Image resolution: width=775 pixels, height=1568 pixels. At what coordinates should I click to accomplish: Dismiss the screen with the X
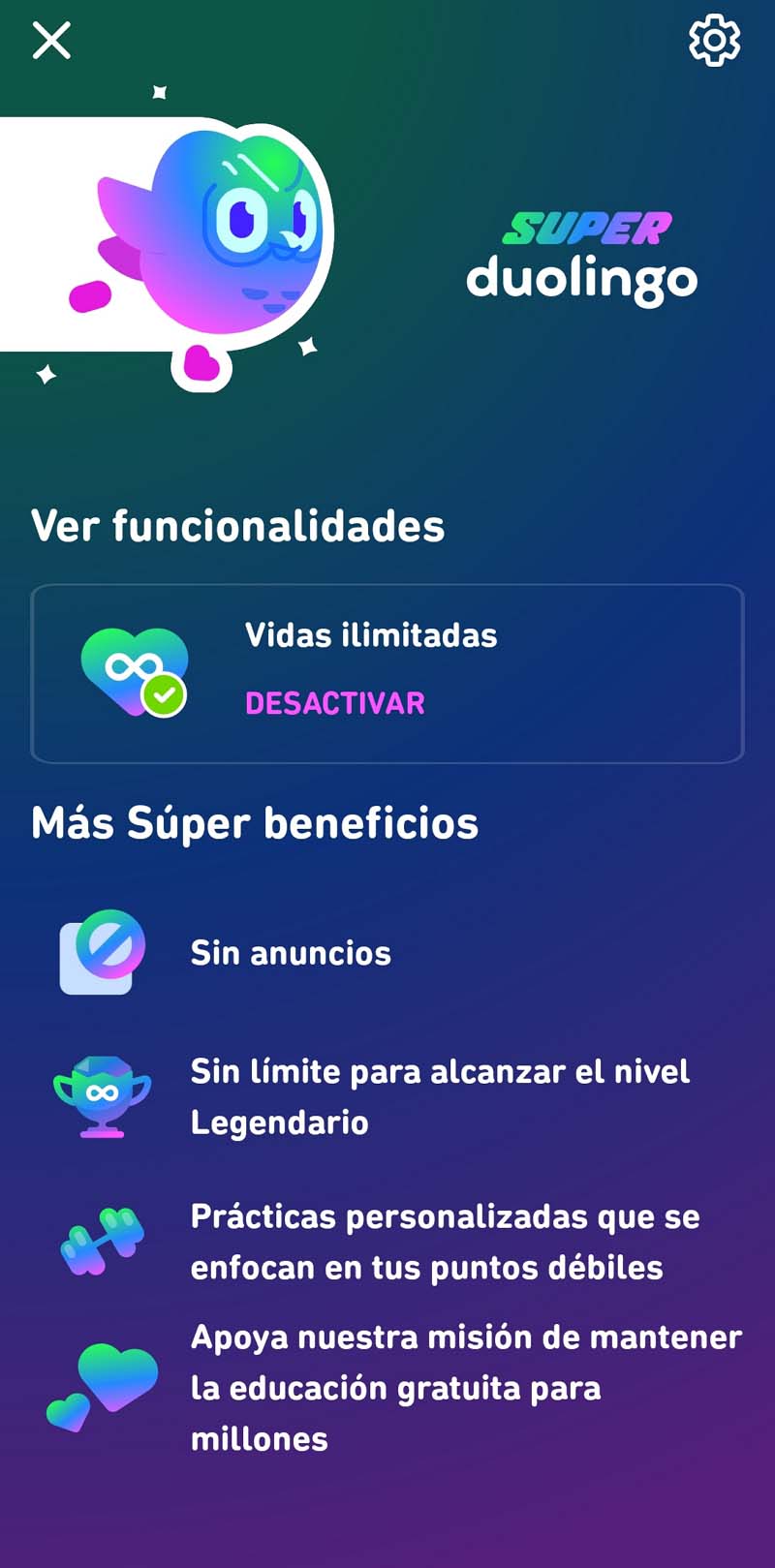point(50,40)
